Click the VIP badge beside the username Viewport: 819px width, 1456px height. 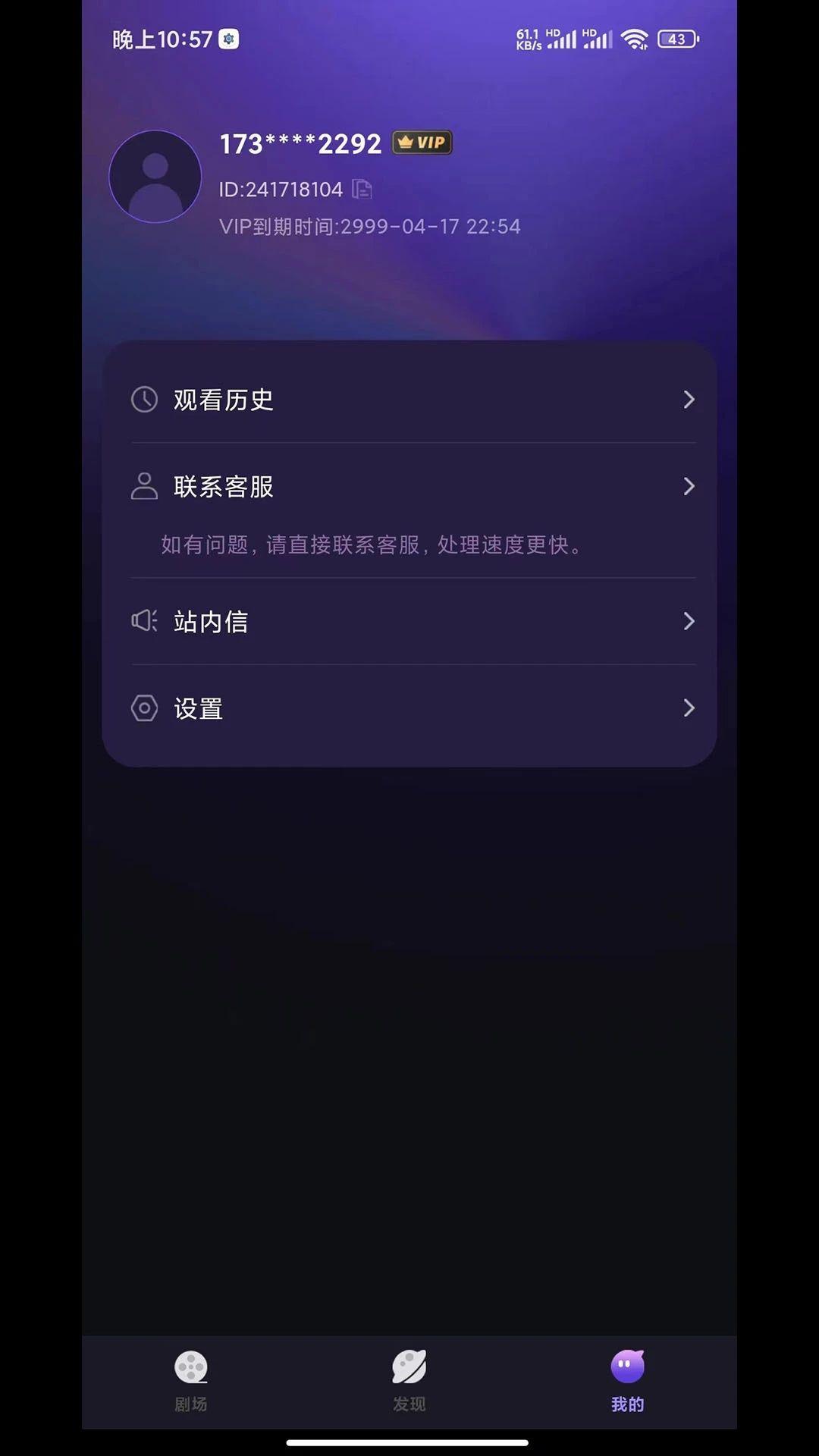tap(422, 142)
